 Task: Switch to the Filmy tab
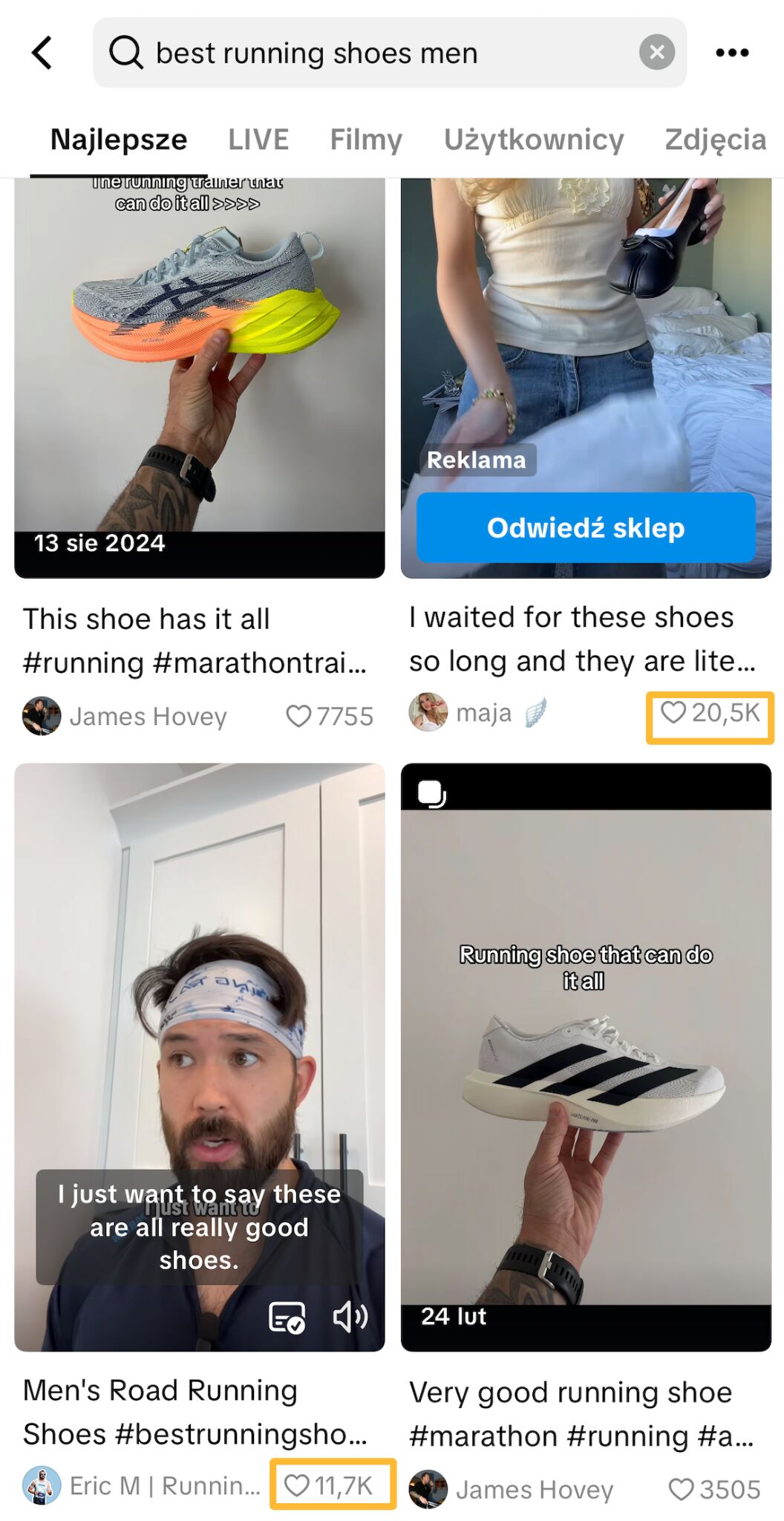pos(365,140)
